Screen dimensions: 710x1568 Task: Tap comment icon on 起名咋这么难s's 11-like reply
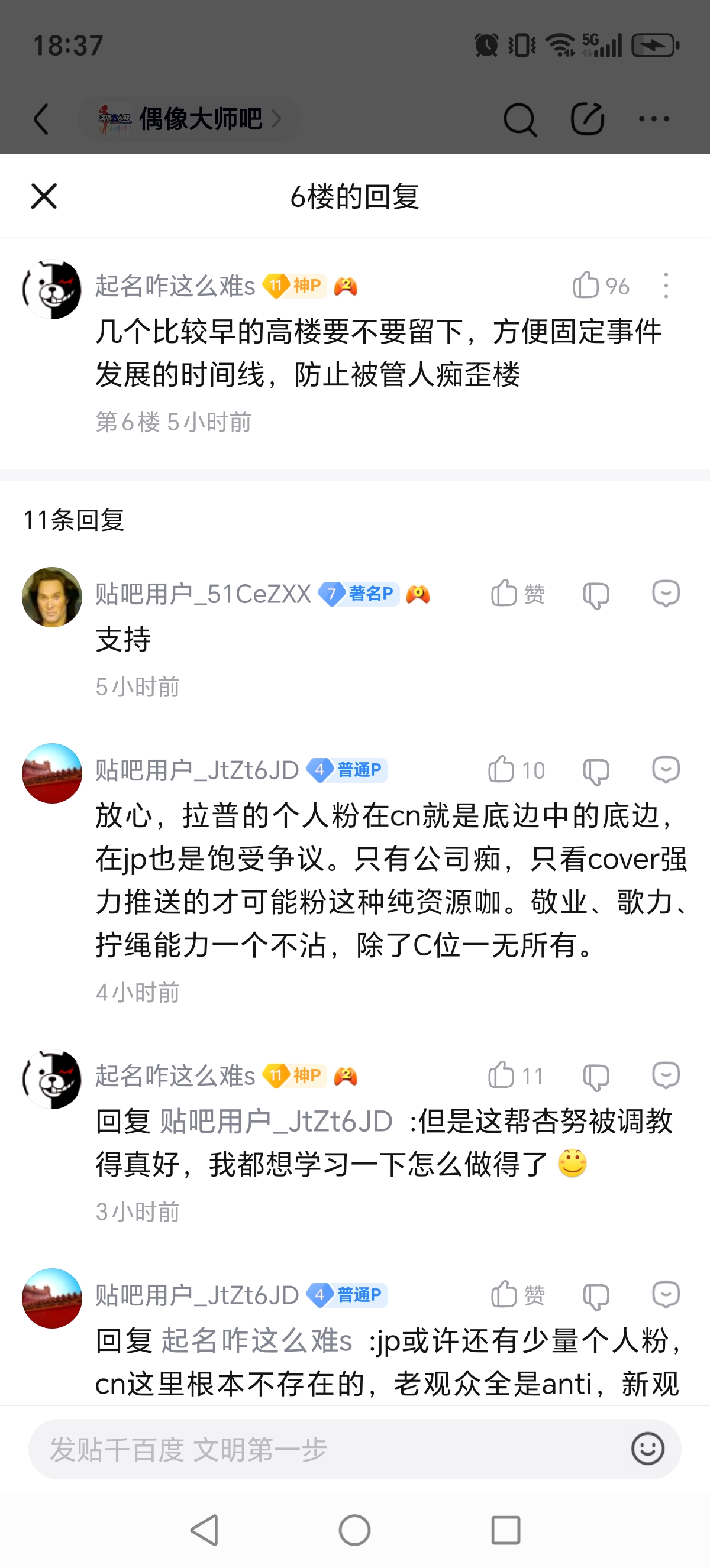(666, 1075)
